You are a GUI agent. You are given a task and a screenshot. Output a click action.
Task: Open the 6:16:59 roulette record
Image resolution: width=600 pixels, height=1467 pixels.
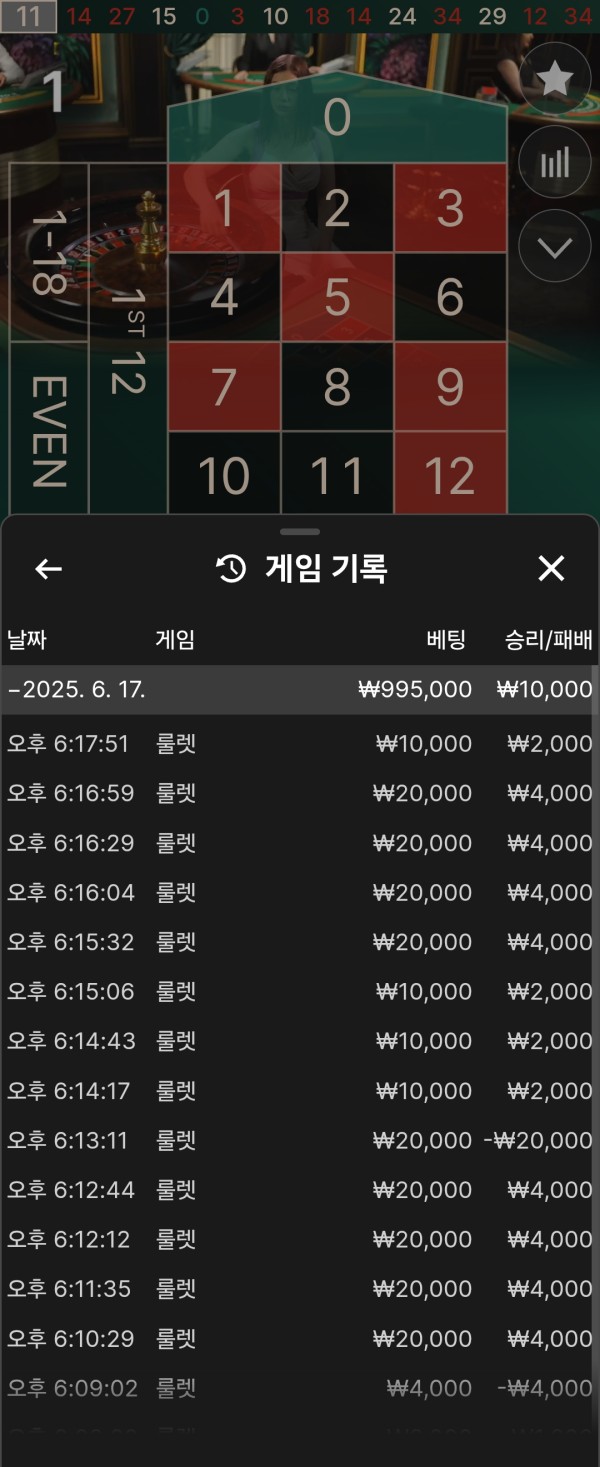(x=300, y=793)
